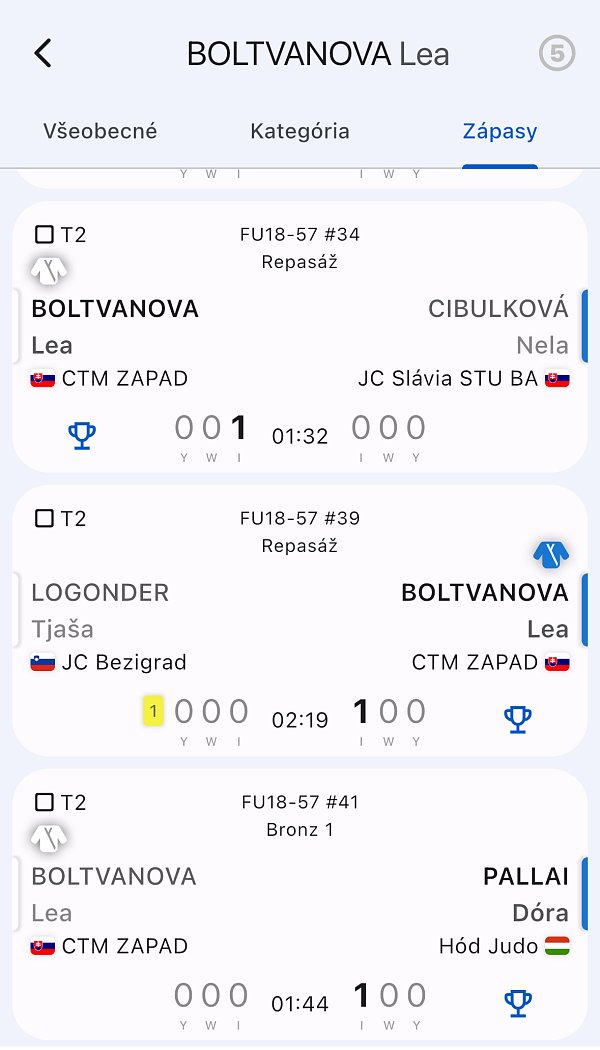Open Bronz 1 match against Pallai Dóra
This screenshot has width=600, height=1050.
click(300, 905)
